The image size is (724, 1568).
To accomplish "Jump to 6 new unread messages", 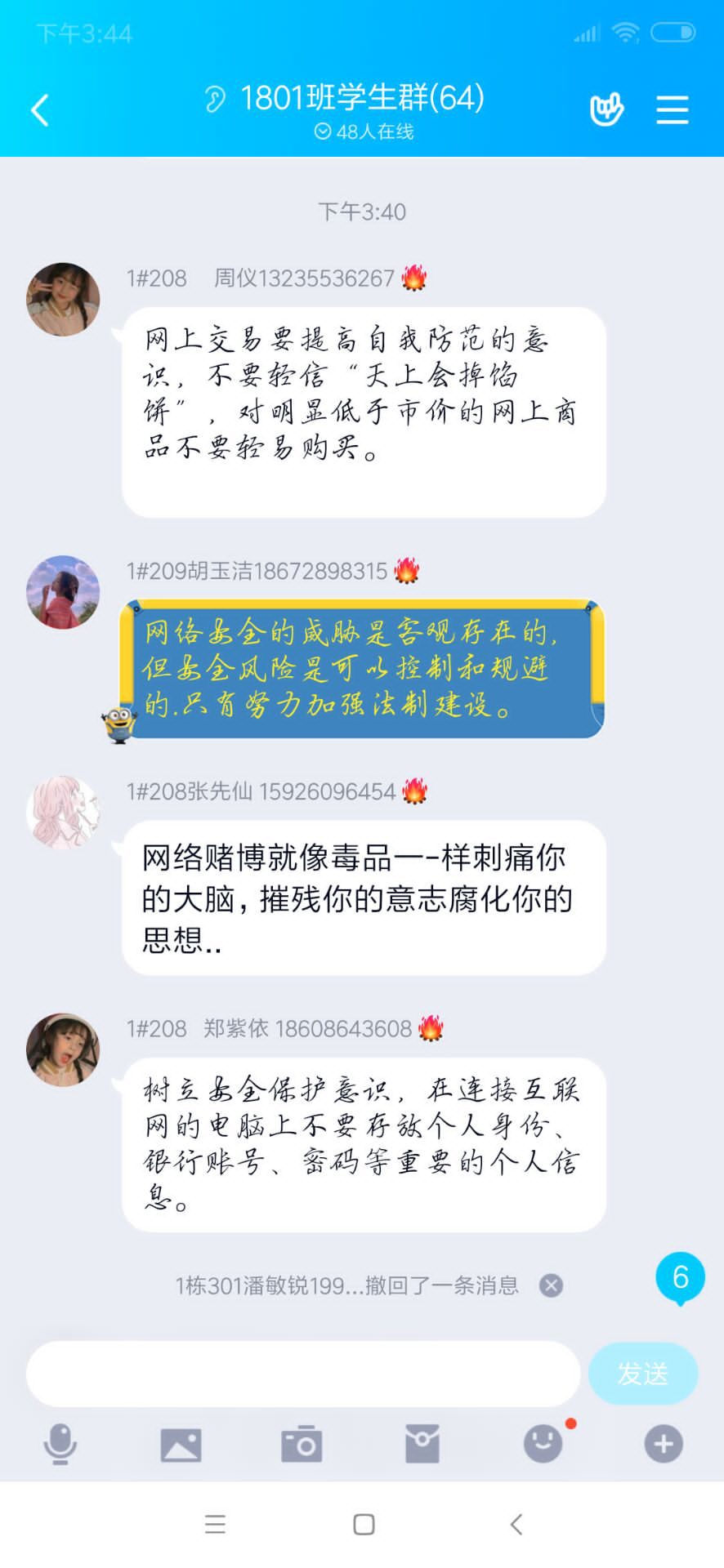I will (x=680, y=1277).
